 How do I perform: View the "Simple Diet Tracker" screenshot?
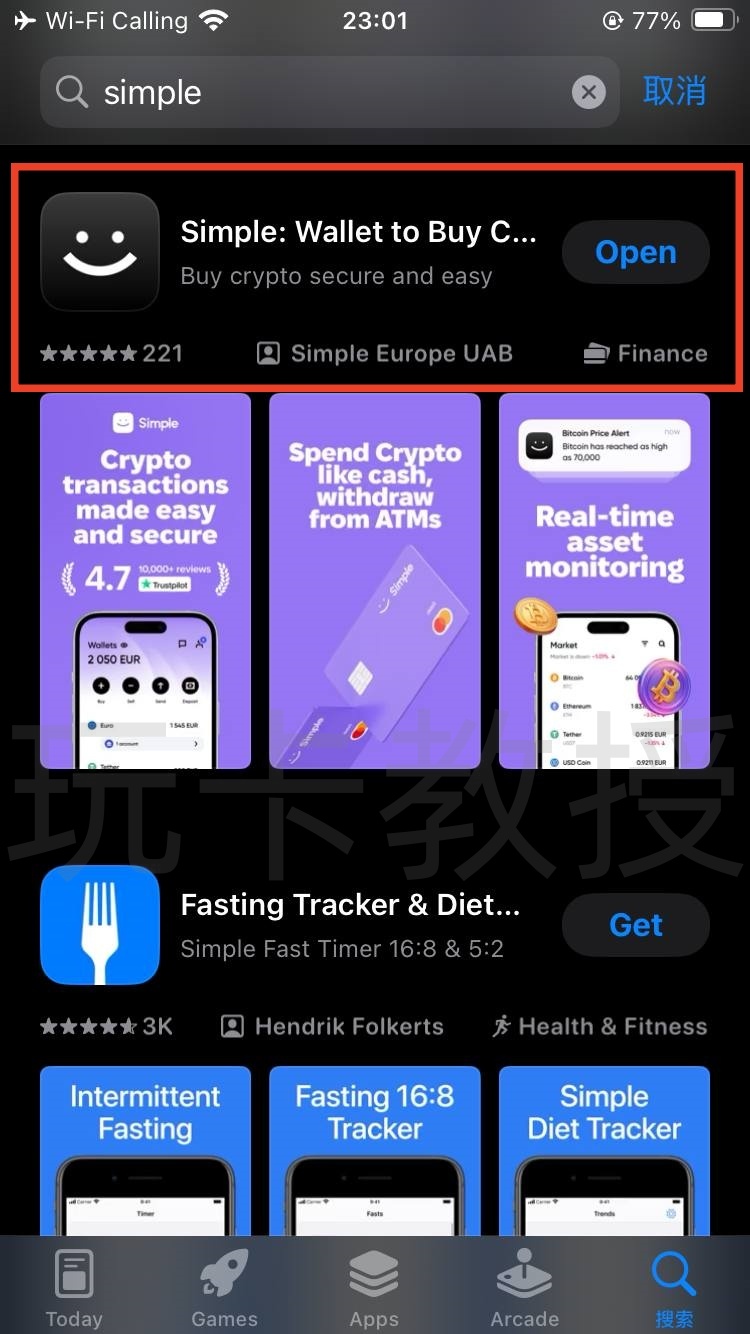pyautogui.click(x=604, y=1150)
